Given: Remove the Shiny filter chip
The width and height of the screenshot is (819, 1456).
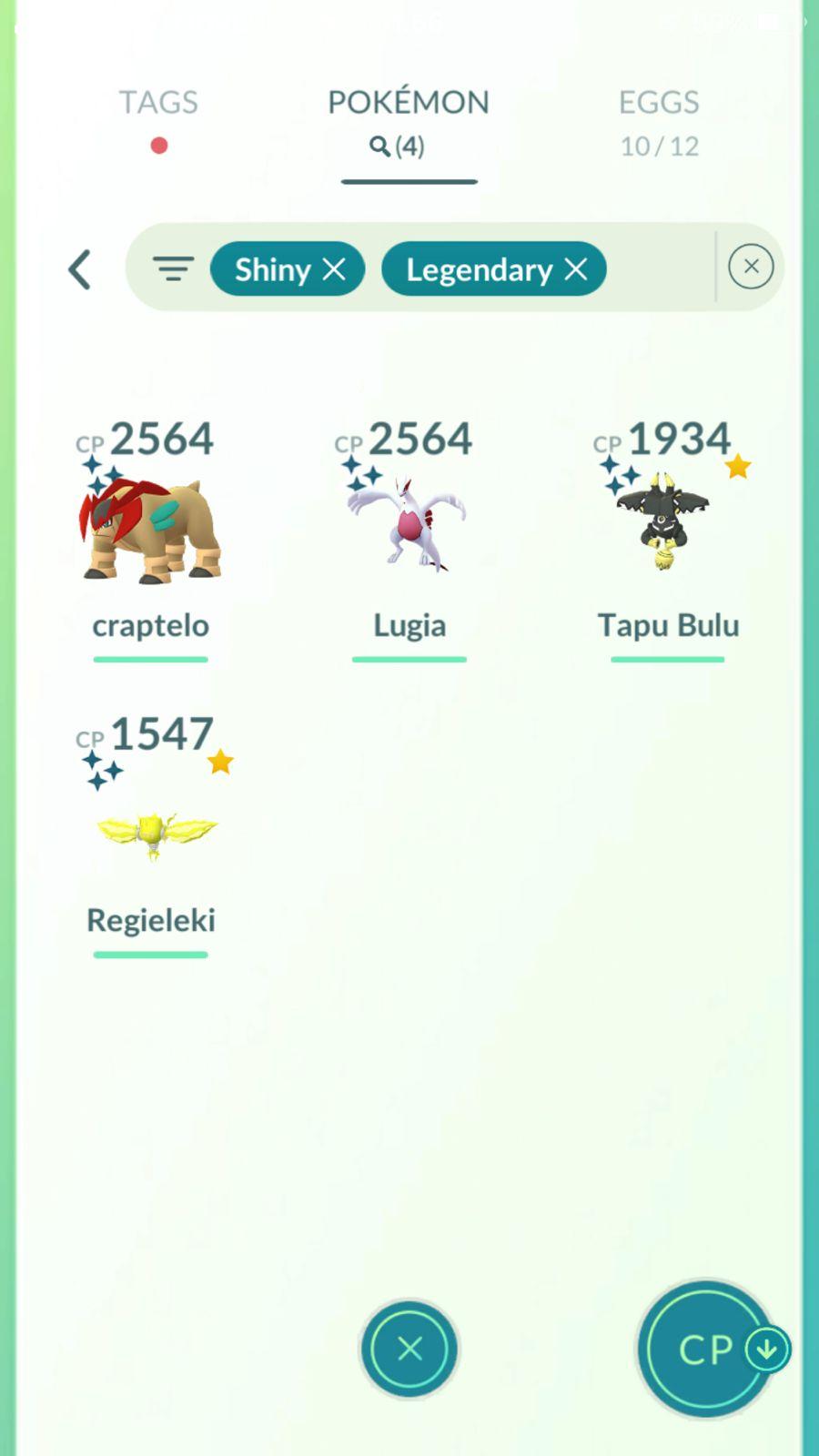Looking at the screenshot, I should coord(335,269).
